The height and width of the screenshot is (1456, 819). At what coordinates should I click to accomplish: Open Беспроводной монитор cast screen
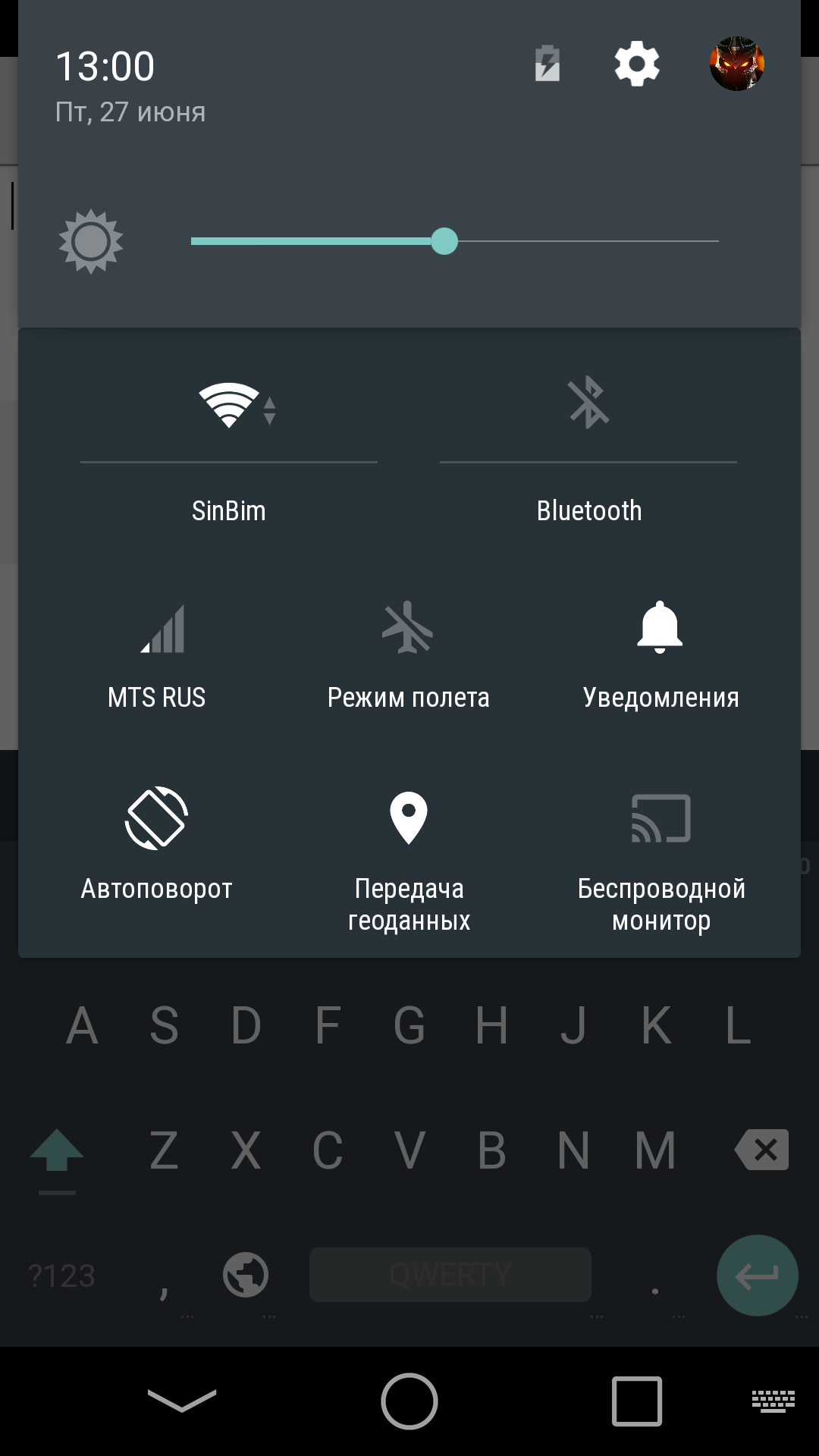click(661, 861)
